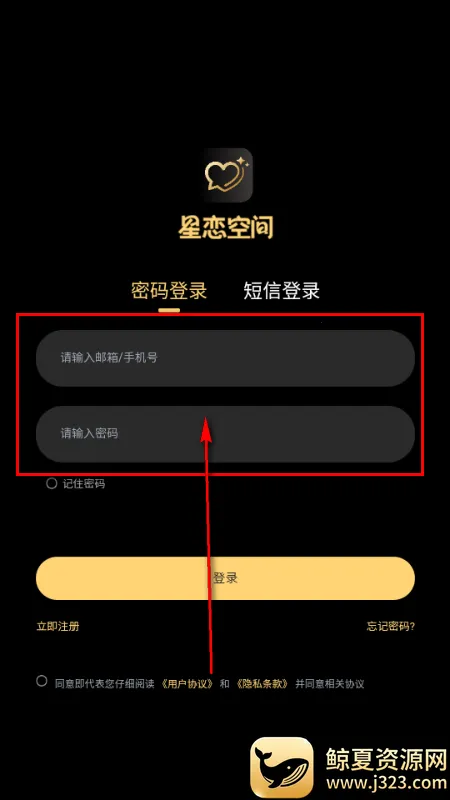Screen dimensions: 450x800
Task: Tap the yellow 登录 button
Action: [225, 578]
